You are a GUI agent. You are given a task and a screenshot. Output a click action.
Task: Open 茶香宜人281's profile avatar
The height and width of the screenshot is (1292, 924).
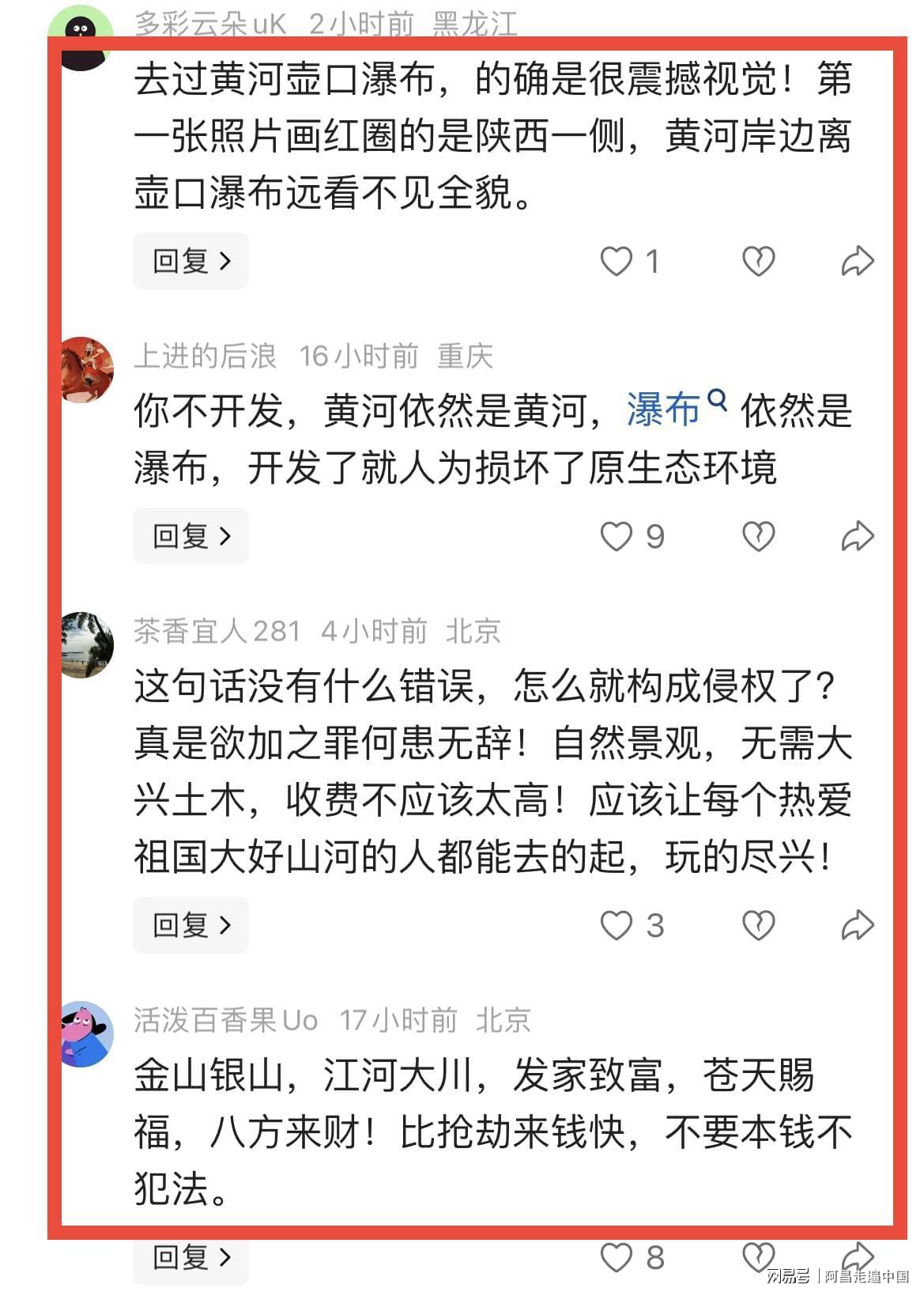88,644
